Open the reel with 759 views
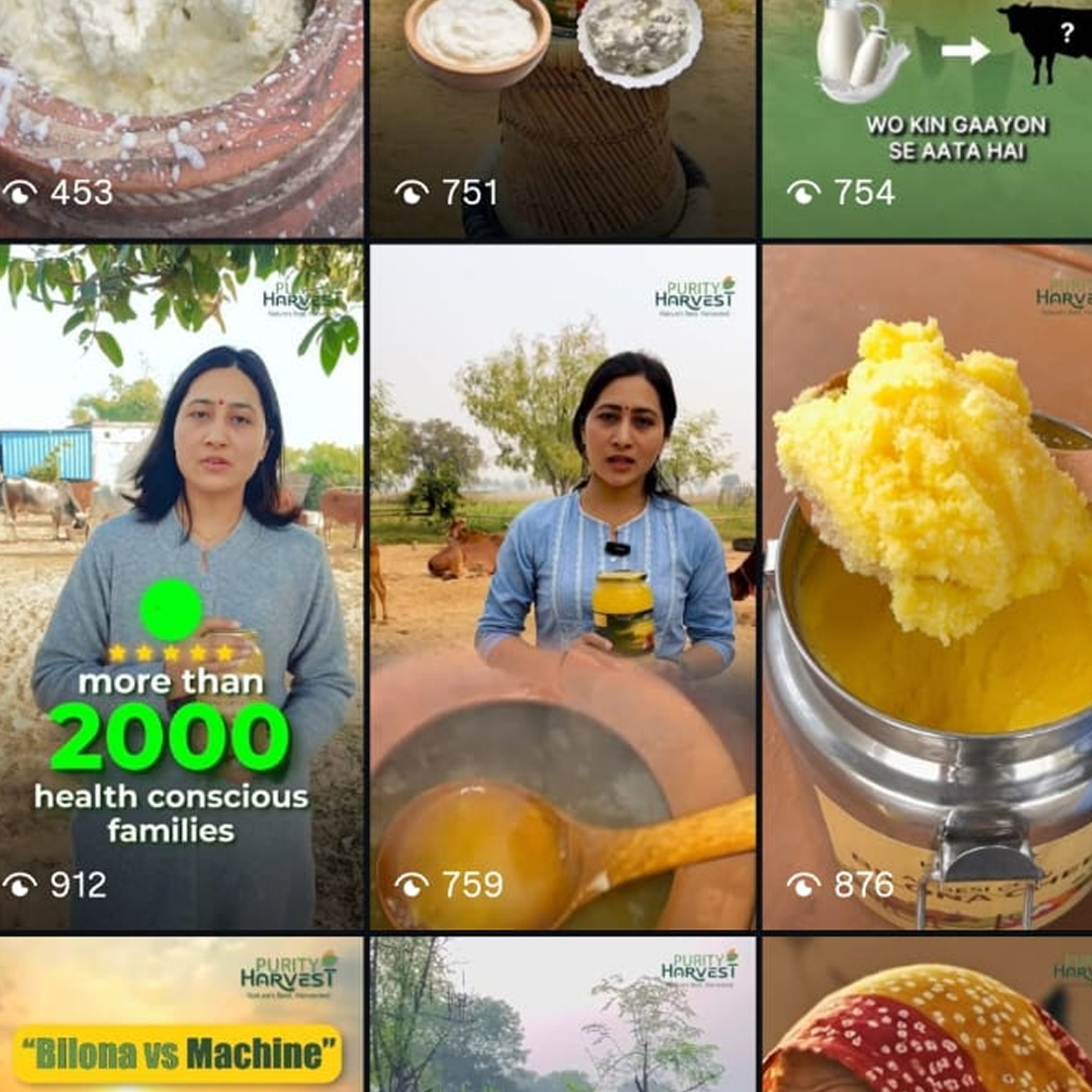 (562, 587)
